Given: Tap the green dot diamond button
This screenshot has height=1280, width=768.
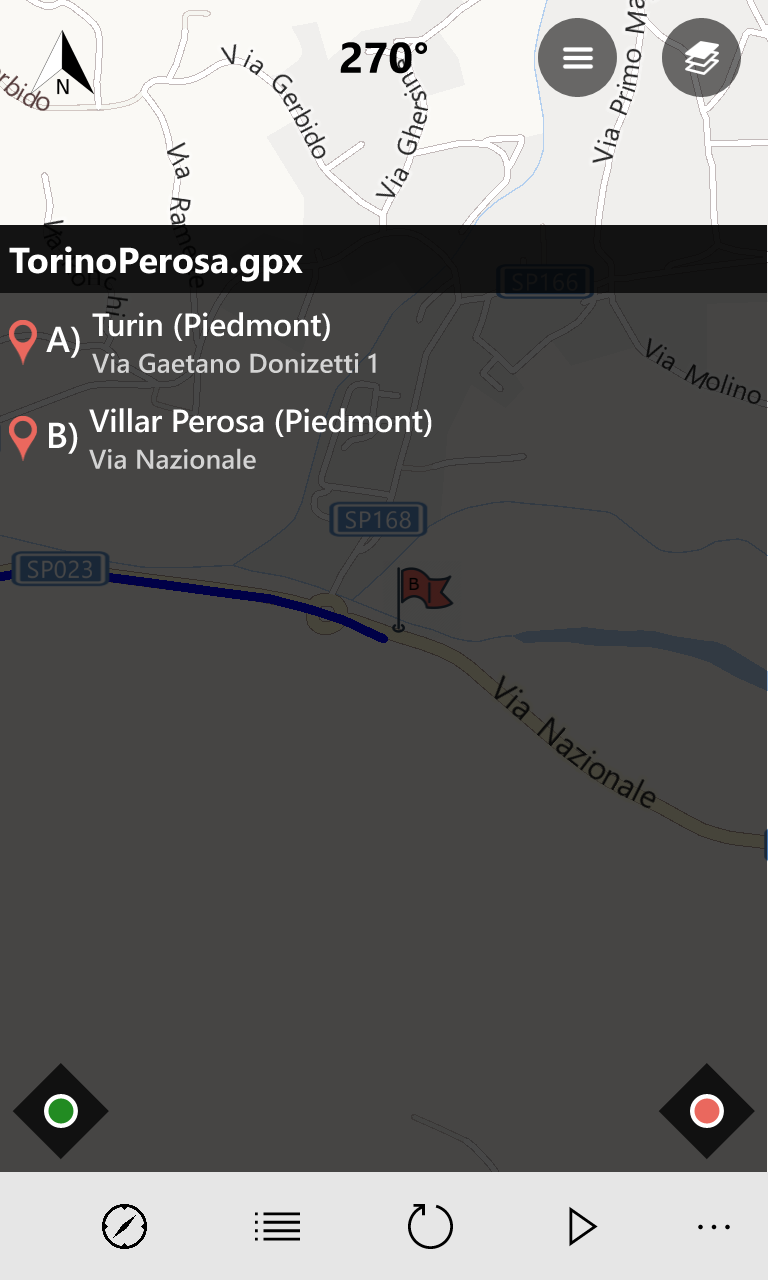Looking at the screenshot, I should [x=61, y=1111].
